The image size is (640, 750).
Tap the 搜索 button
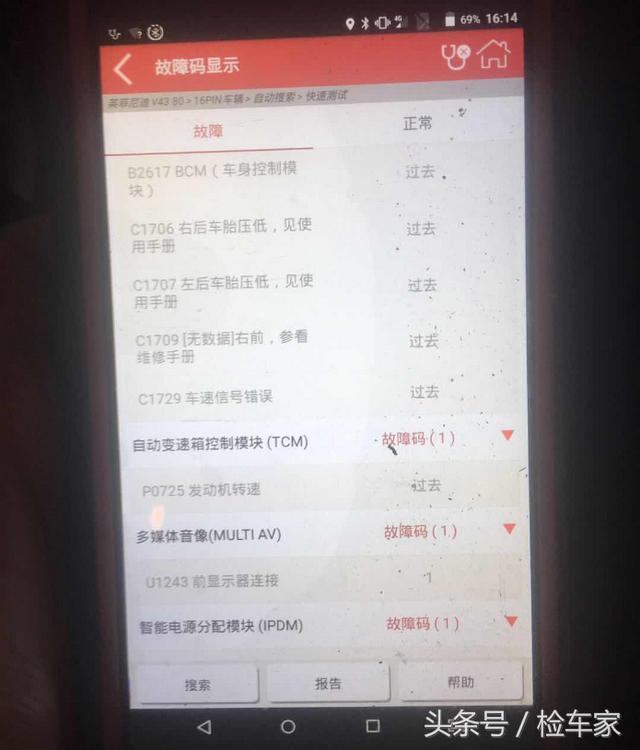tap(198, 685)
